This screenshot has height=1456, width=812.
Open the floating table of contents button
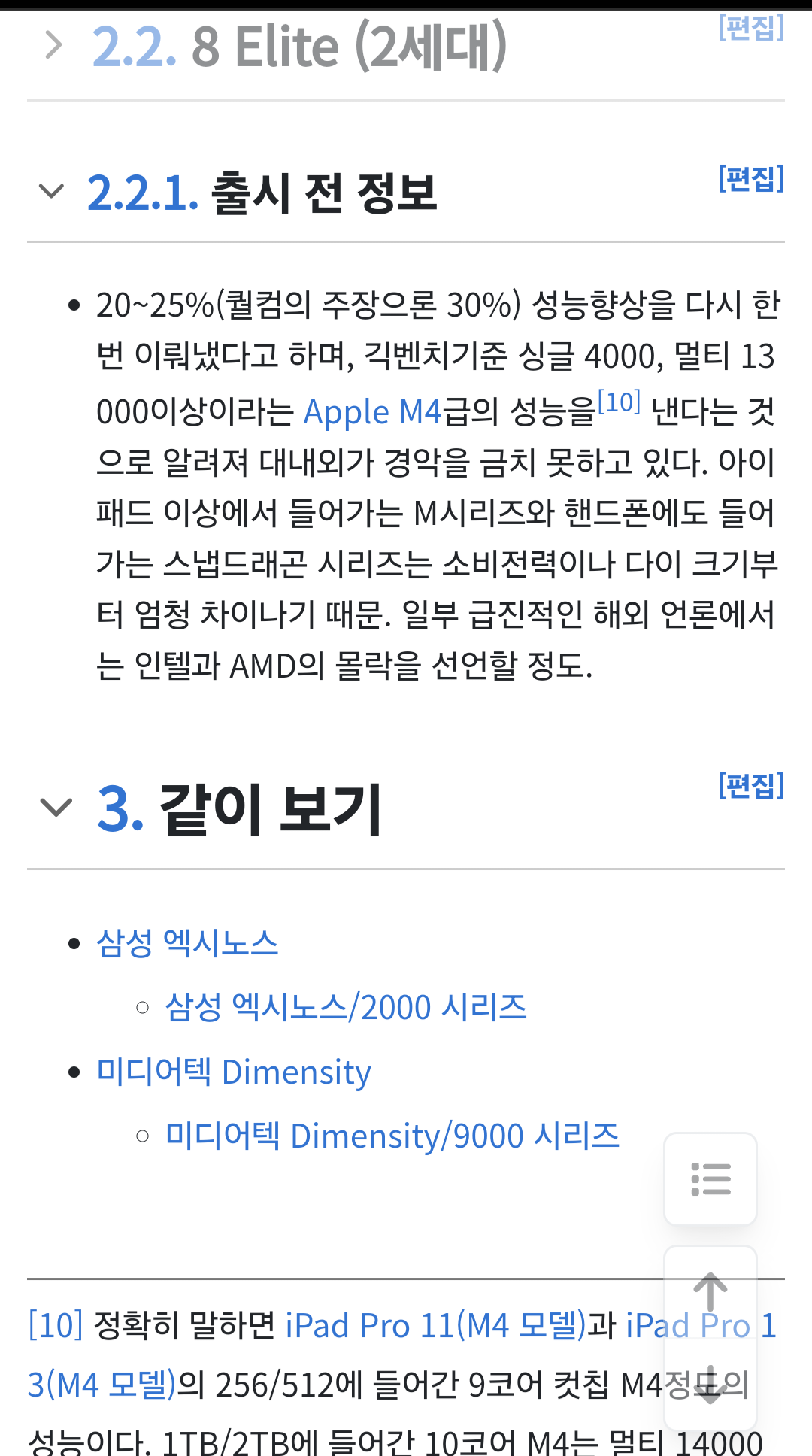point(710,1179)
